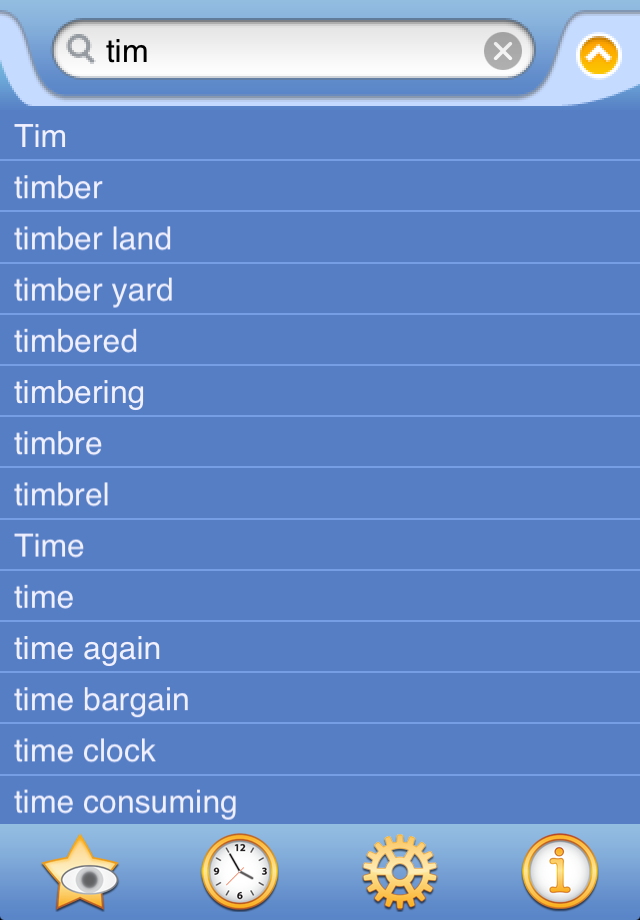The width and height of the screenshot is (640, 920).
Task: Open the entry "timbrel"
Action: pos(320,494)
